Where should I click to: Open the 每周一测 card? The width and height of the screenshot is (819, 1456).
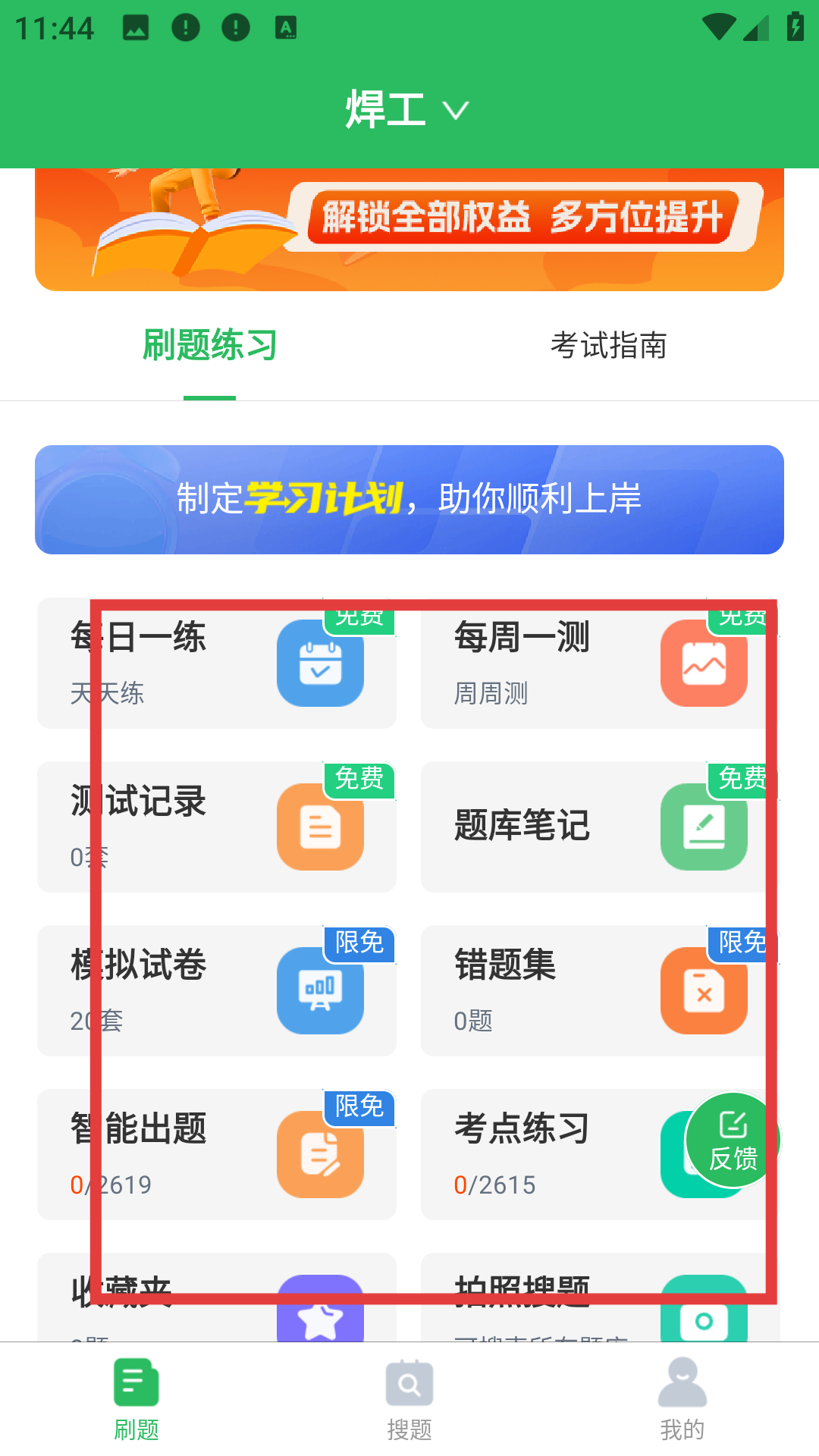601,663
